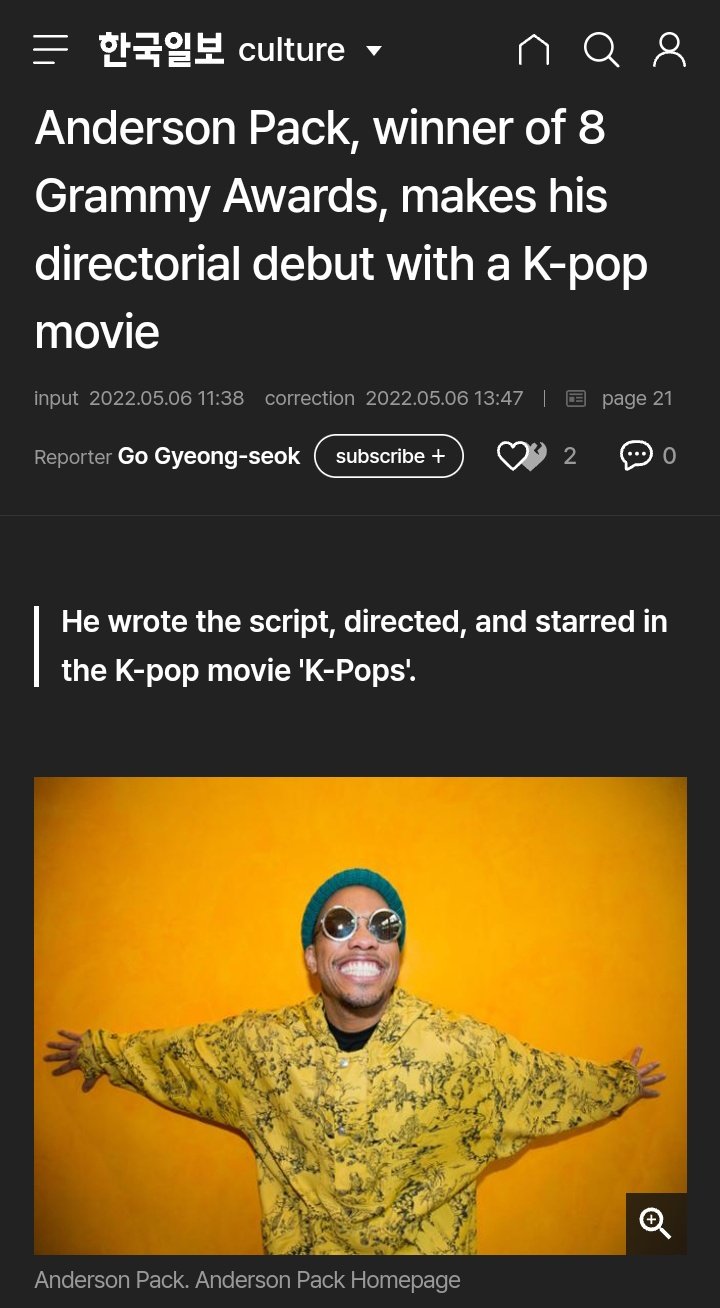Go to the Hankook Ilbo home logo
The height and width of the screenshot is (1308, 720).
point(161,49)
